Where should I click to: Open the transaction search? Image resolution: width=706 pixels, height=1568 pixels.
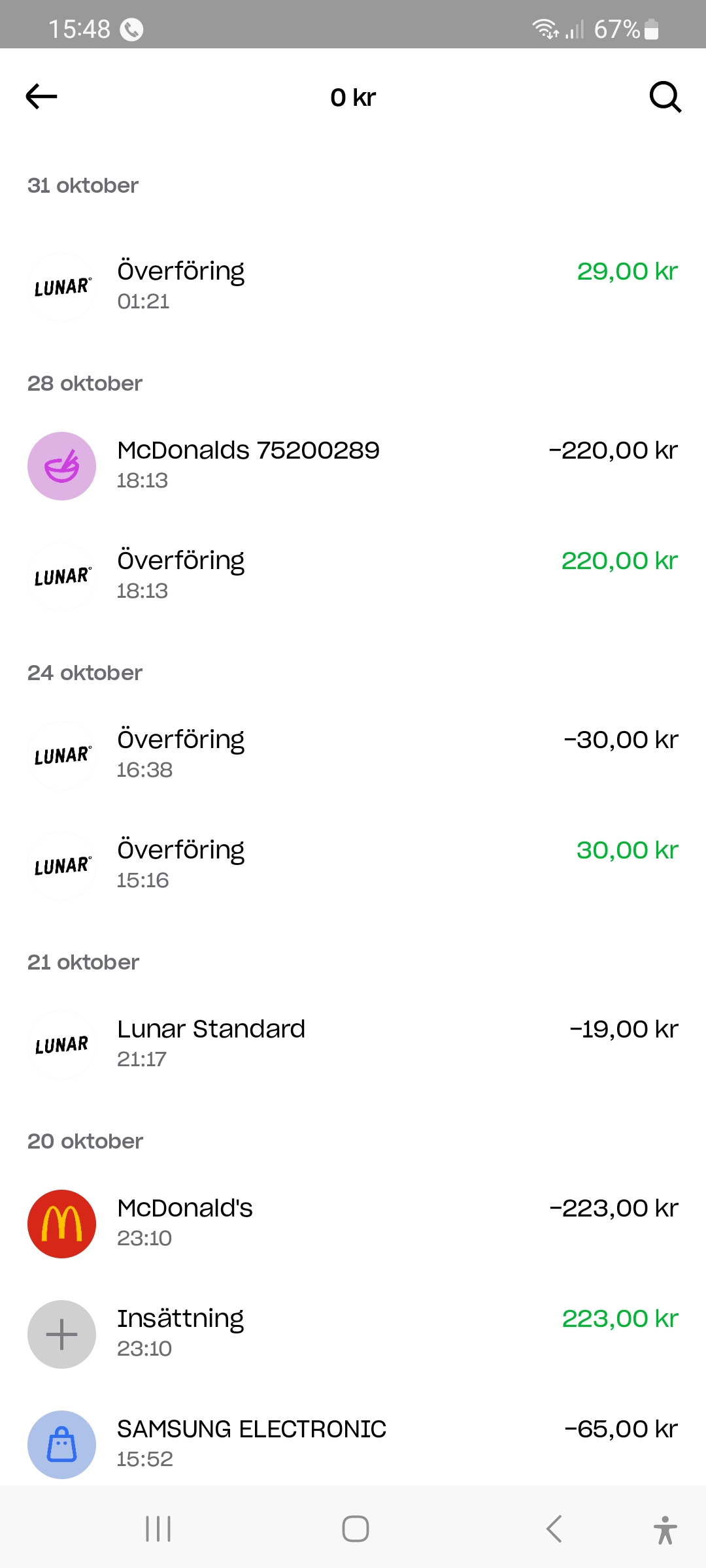coord(665,97)
